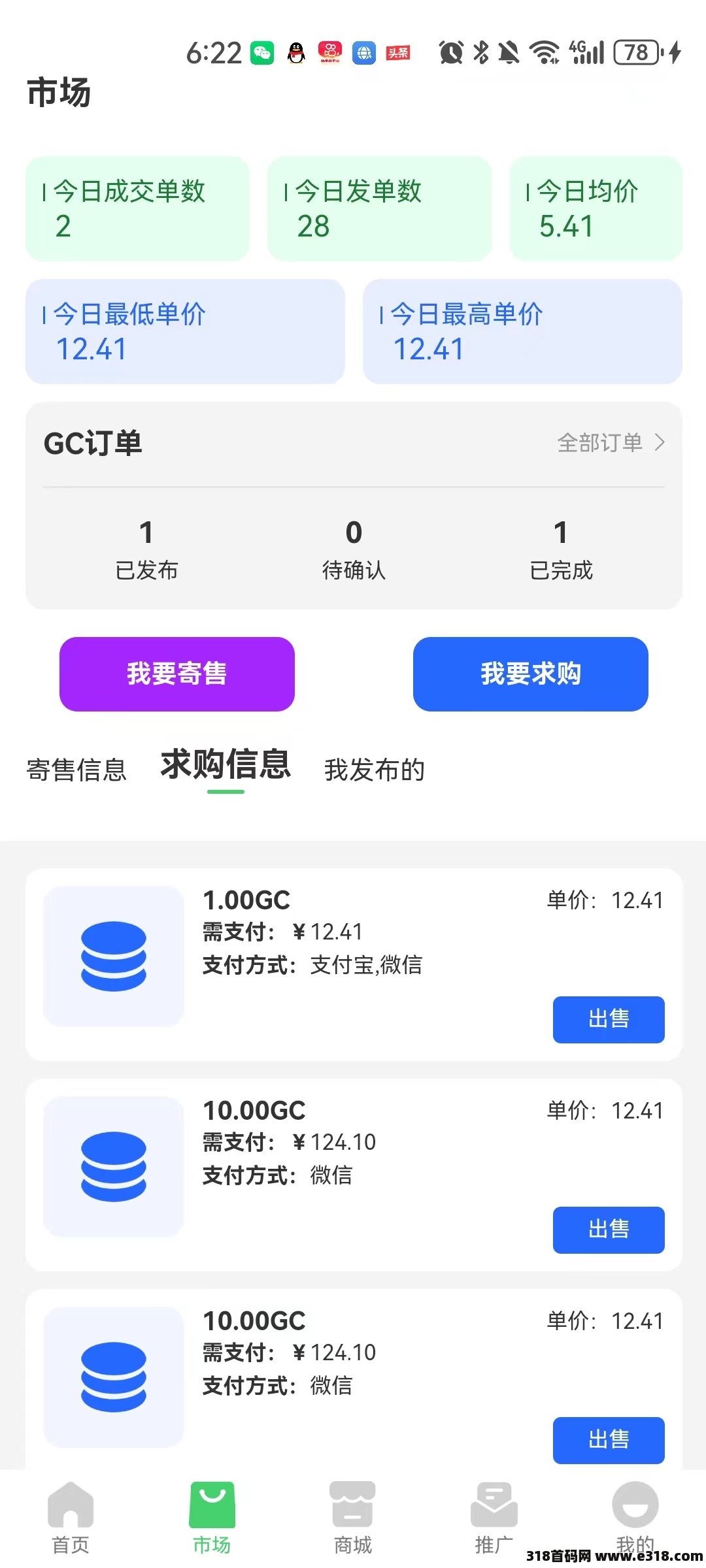The height and width of the screenshot is (1568, 706).
Task: View 已完成 orders
Action: [x=561, y=549]
